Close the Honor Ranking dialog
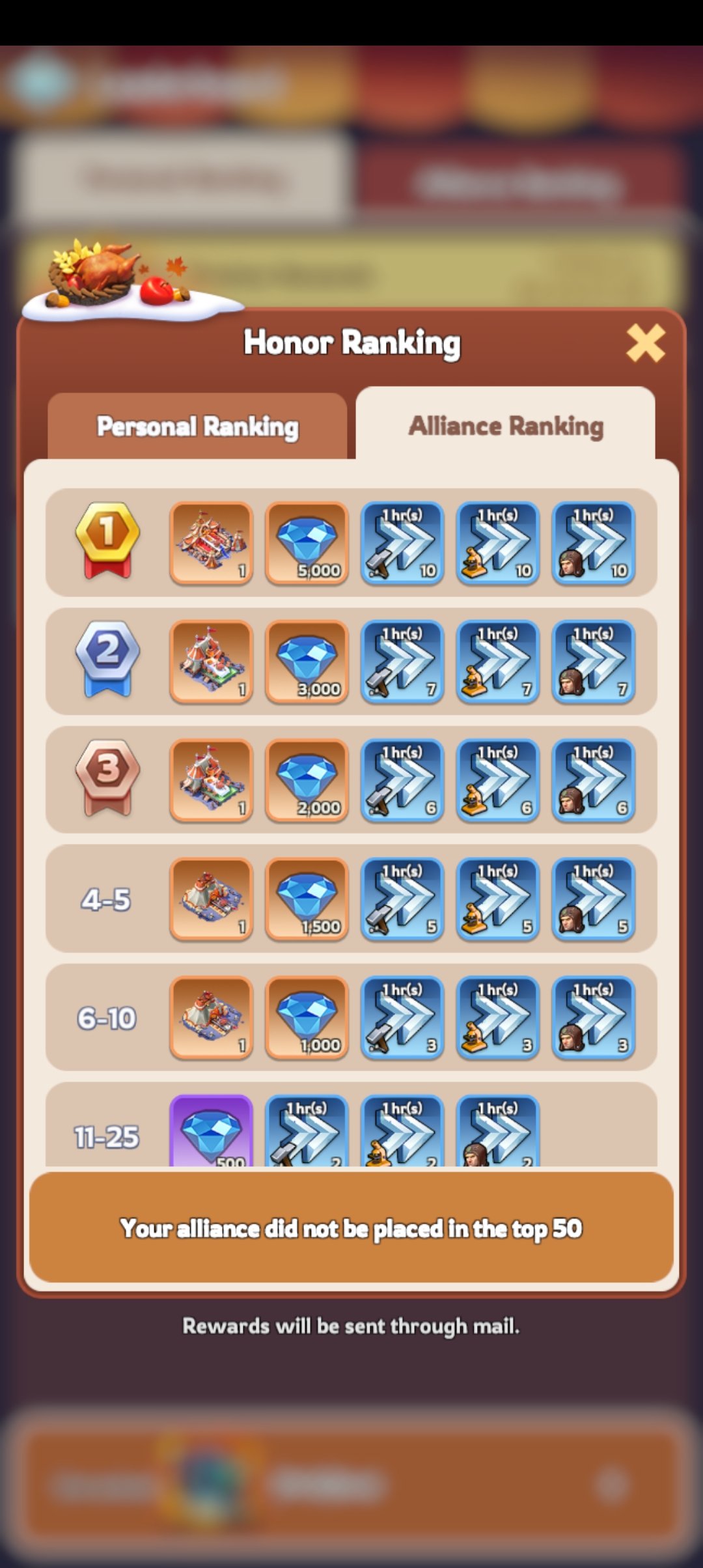Viewport: 703px width, 1568px height. 645,343
